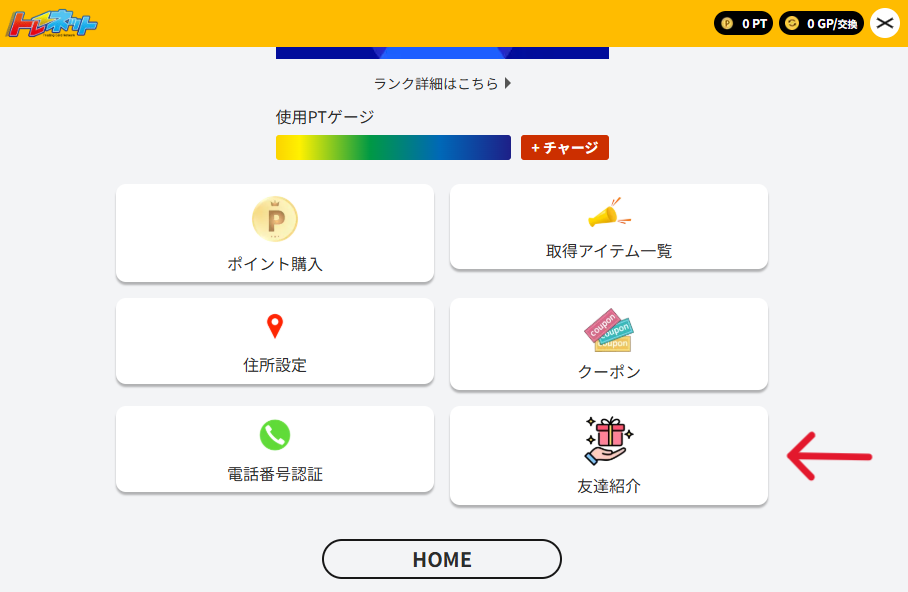The image size is (908, 592).
Task: Open the ポイント購入 card
Action: 275,233
